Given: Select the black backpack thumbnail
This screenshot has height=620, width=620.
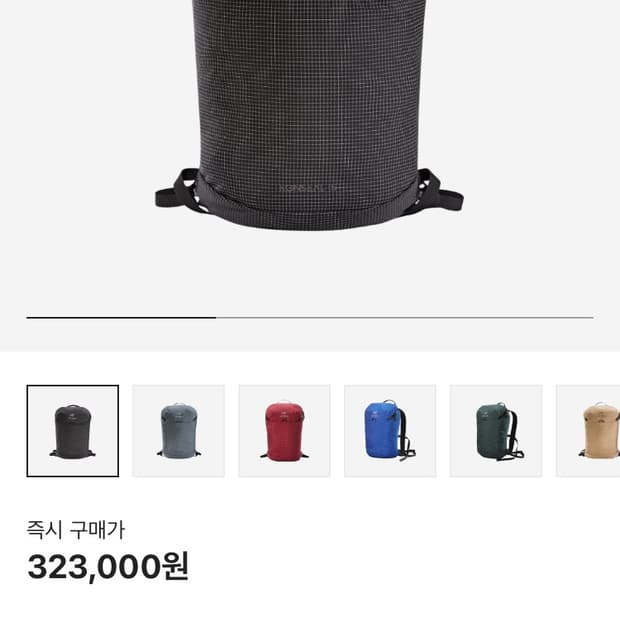Looking at the screenshot, I should 73,431.
